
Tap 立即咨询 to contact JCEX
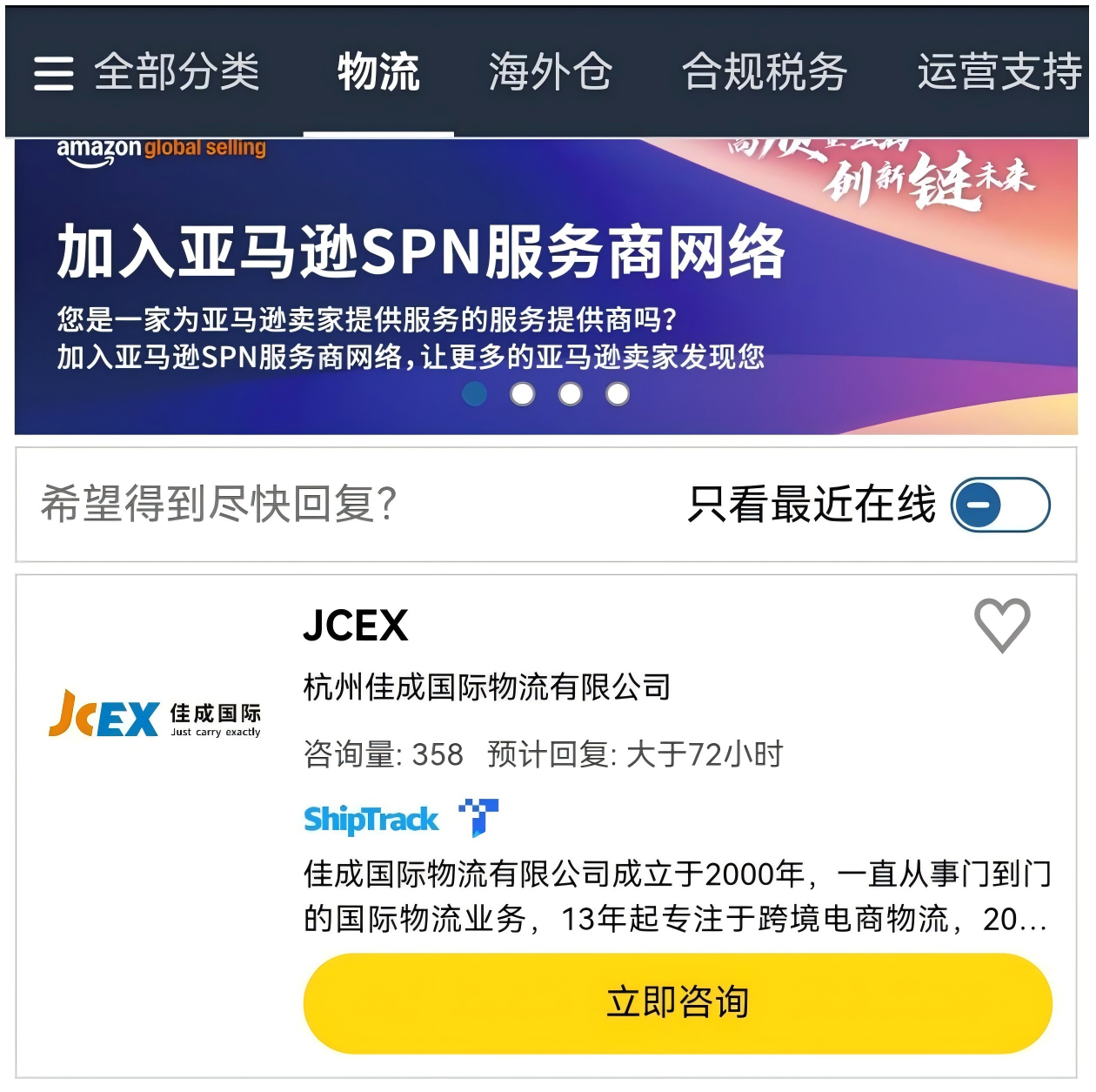[678, 1002]
